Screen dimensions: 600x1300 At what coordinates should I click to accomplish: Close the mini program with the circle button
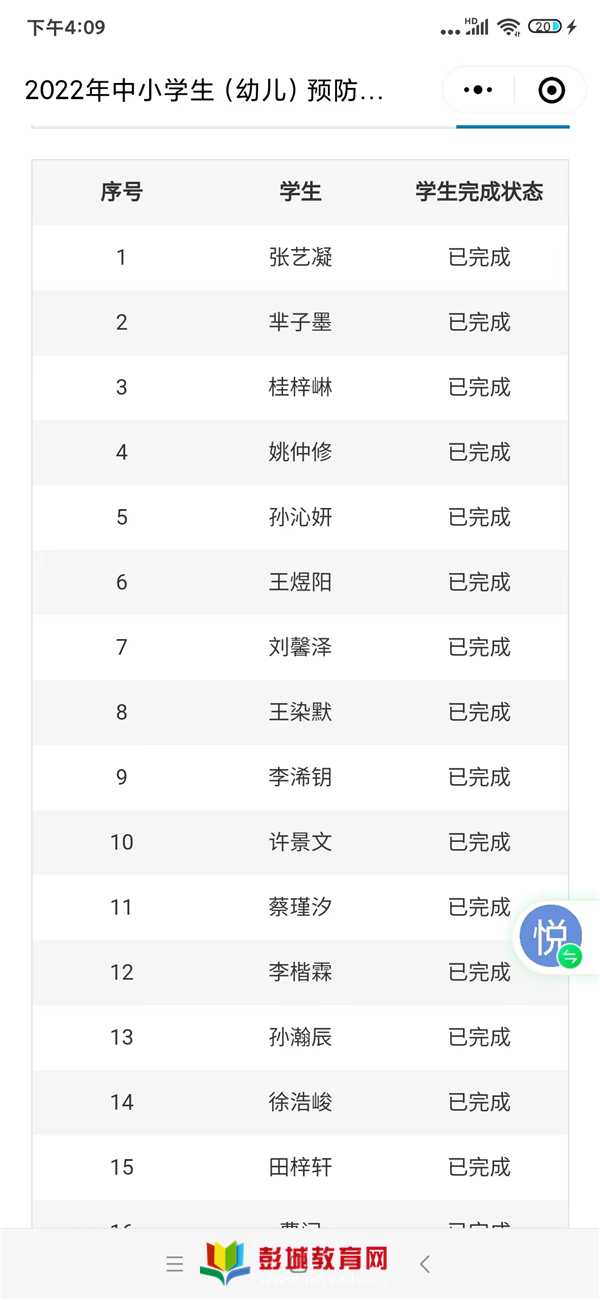click(x=551, y=91)
